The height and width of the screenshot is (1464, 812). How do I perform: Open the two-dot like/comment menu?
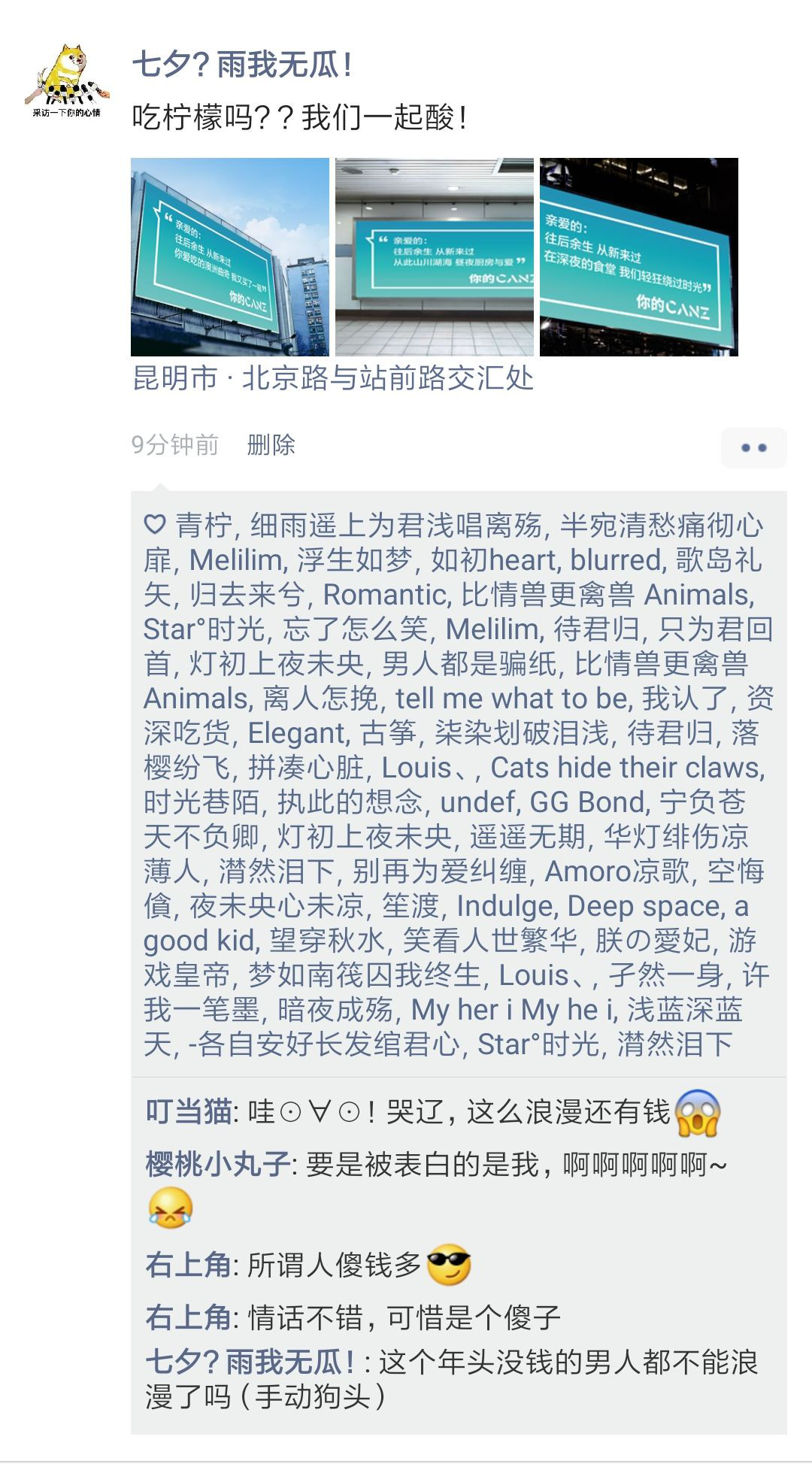[x=753, y=447]
